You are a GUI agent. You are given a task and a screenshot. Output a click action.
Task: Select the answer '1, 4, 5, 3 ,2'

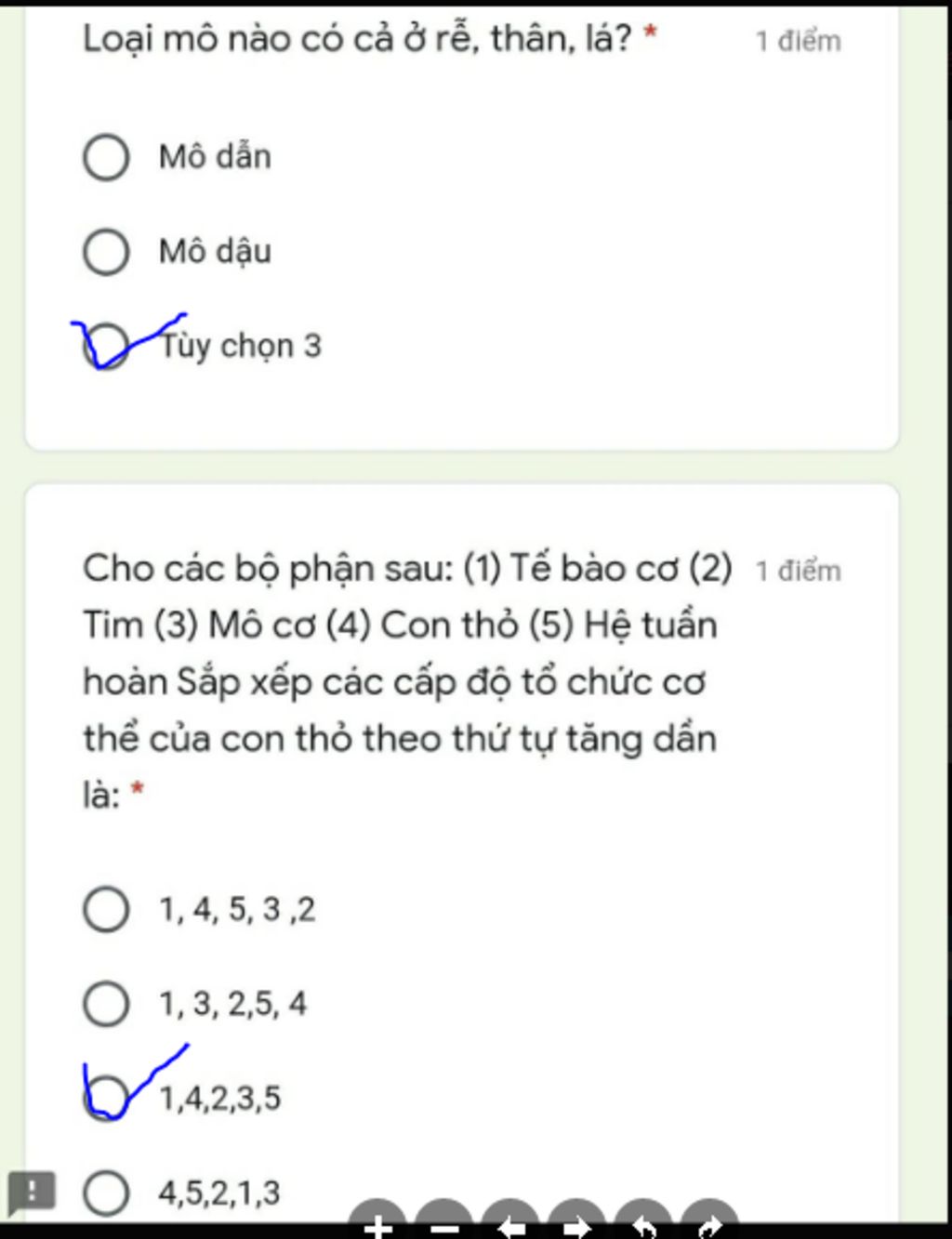tap(106, 909)
